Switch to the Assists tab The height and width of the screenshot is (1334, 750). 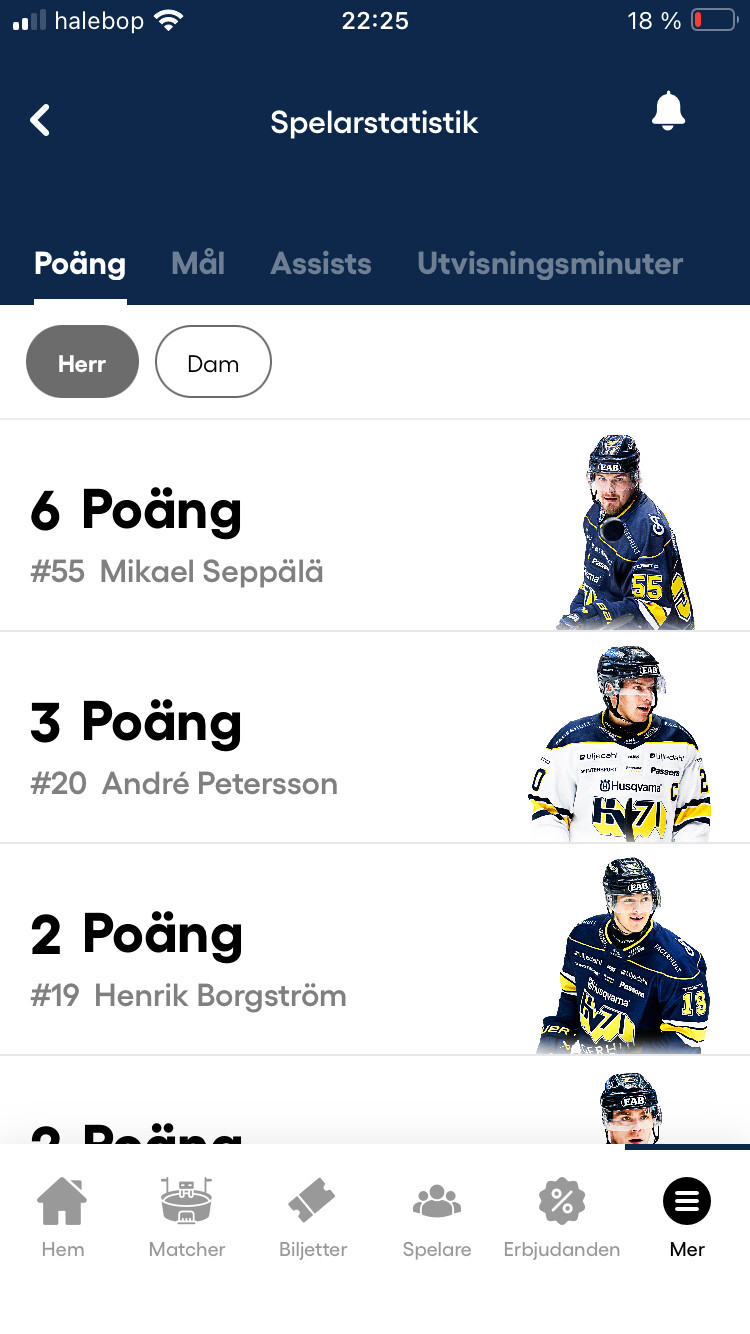pos(321,264)
